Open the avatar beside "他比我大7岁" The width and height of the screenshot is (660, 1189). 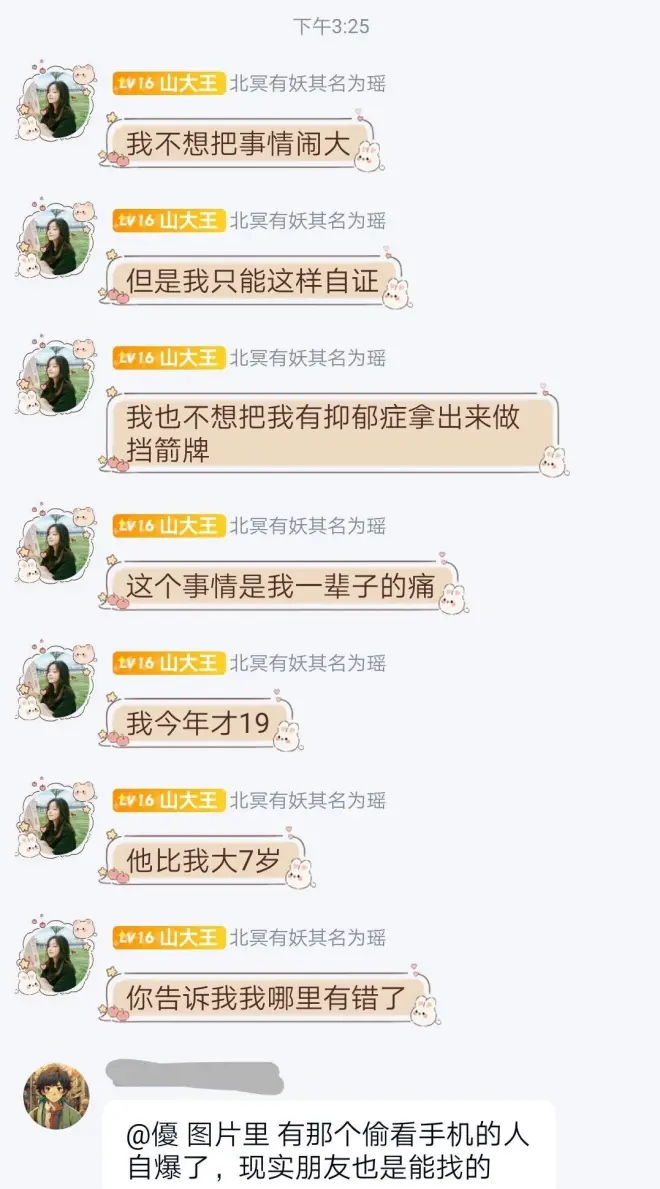click(x=56, y=823)
